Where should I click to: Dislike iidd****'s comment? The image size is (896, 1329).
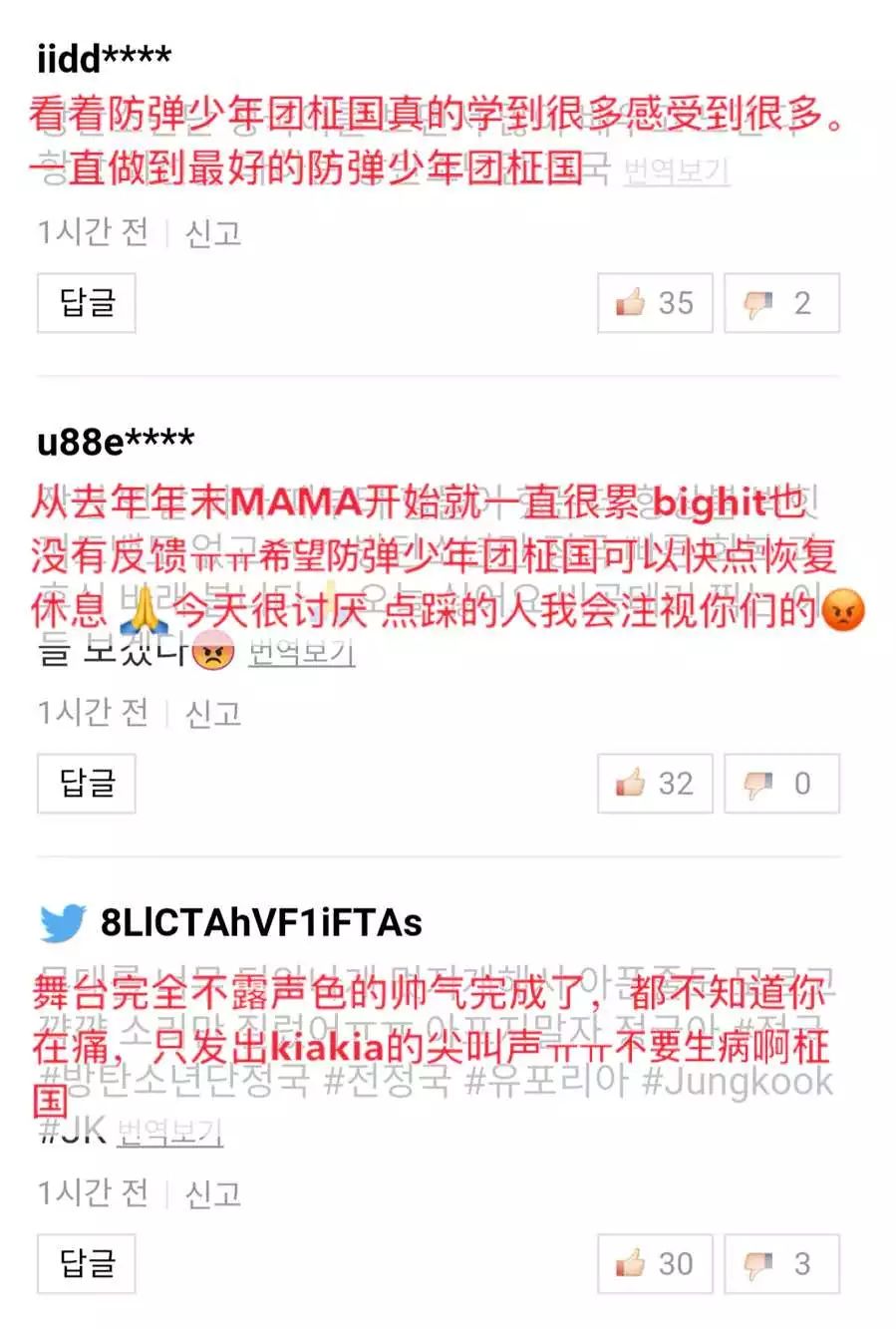[x=781, y=302]
